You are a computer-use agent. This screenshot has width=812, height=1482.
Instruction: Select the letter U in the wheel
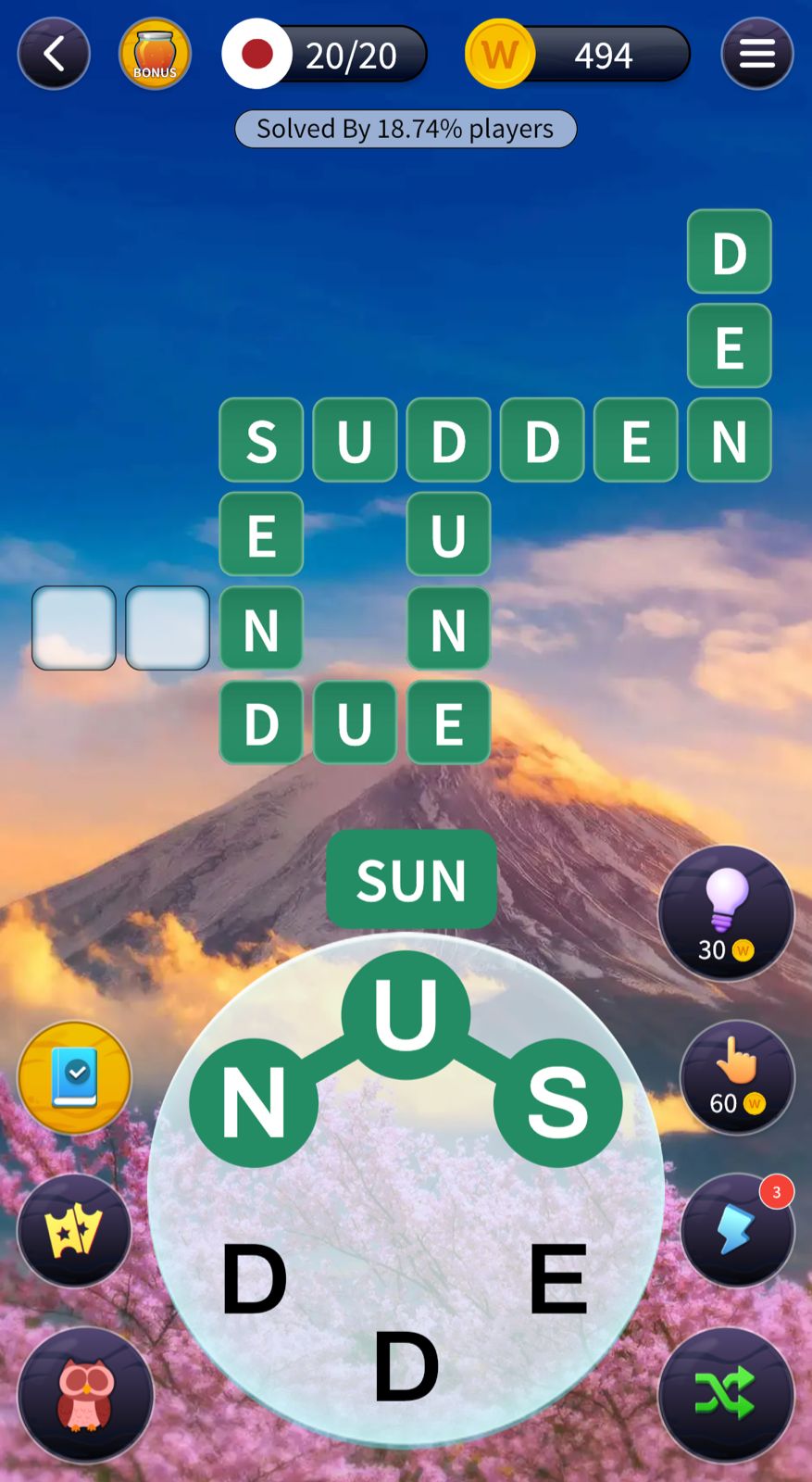(406, 1014)
